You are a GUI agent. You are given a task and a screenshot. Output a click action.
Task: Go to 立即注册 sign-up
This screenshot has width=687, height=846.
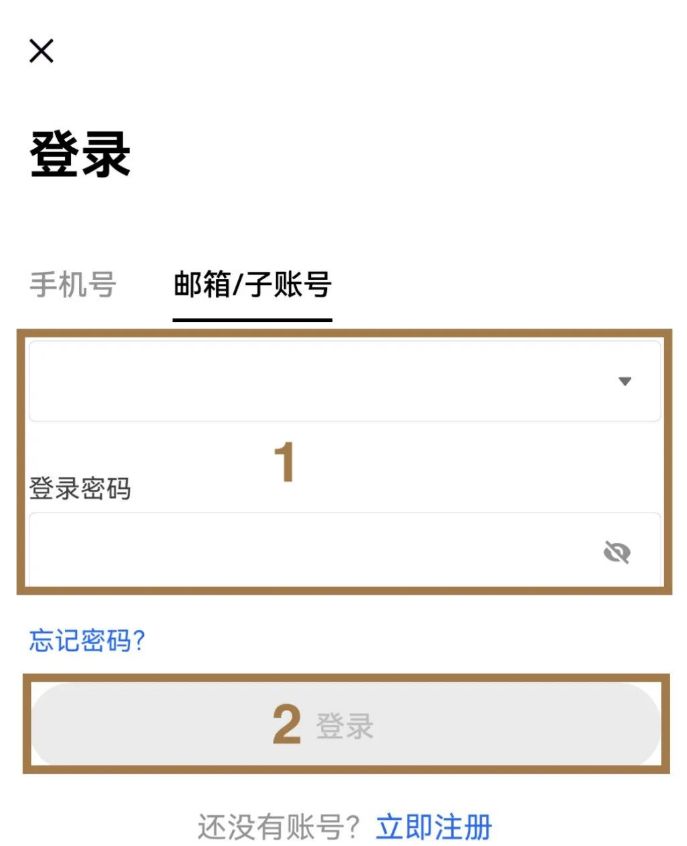pyautogui.click(x=434, y=827)
